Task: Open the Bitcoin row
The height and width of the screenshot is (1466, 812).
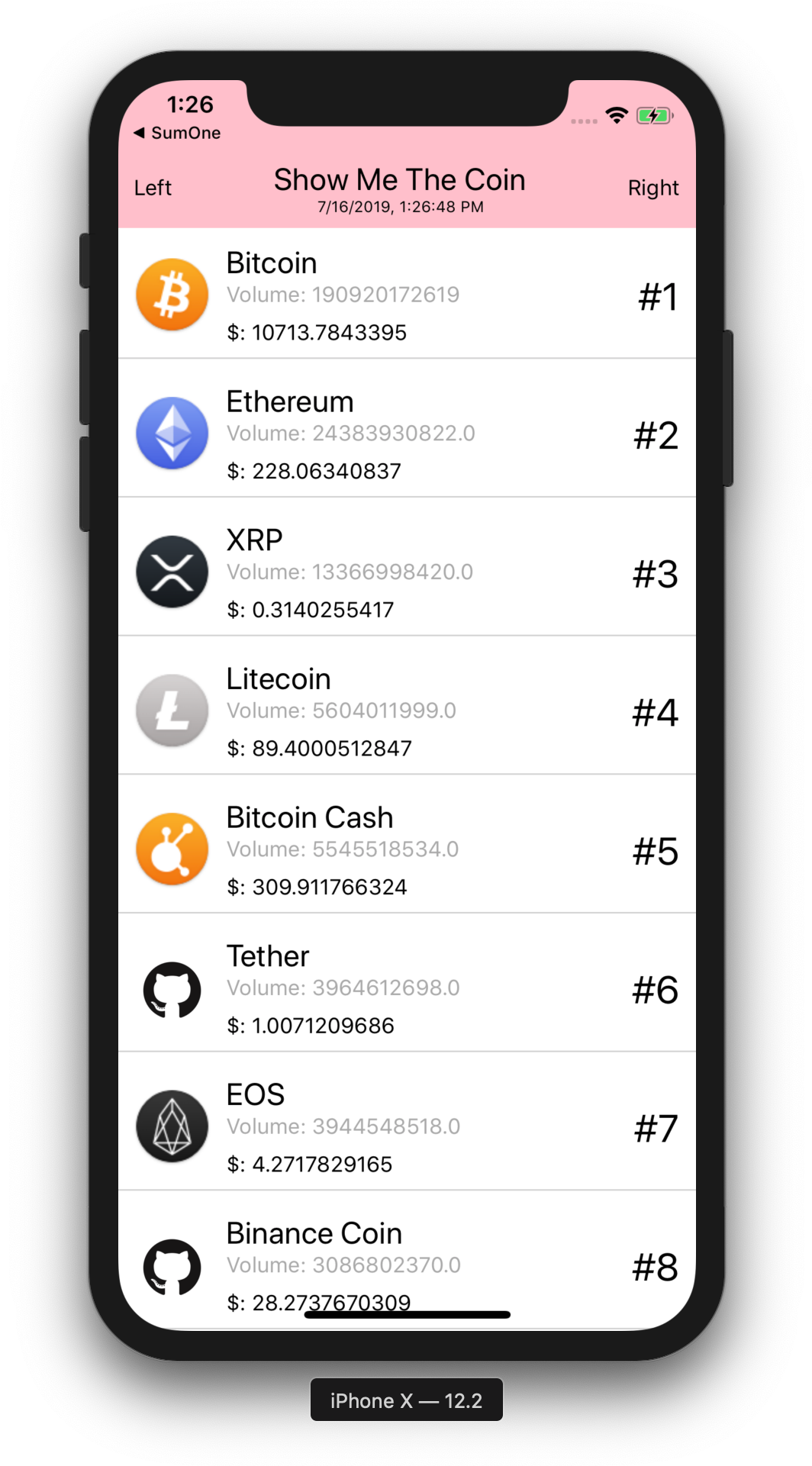Action: click(x=407, y=294)
